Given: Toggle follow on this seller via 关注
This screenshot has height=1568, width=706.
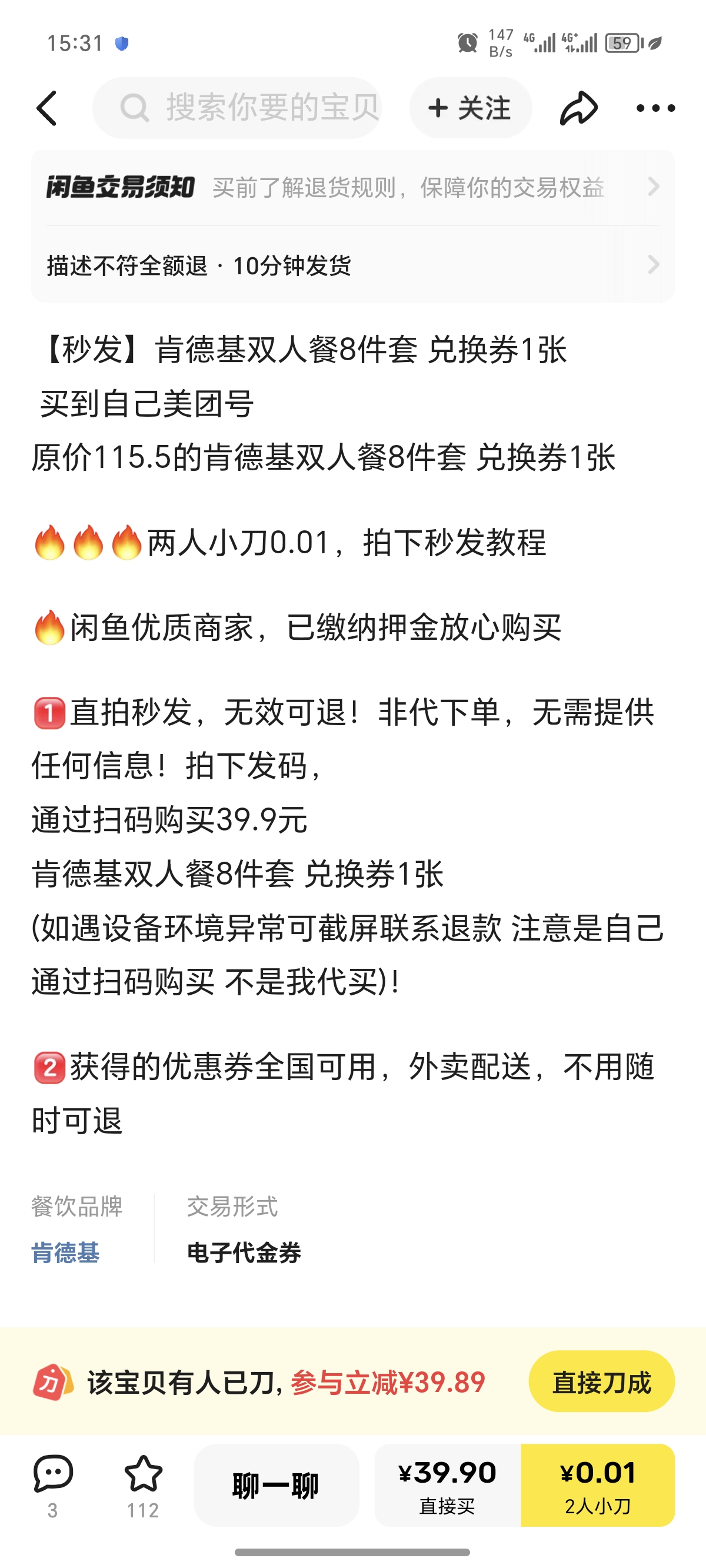Looking at the screenshot, I should click(x=470, y=108).
